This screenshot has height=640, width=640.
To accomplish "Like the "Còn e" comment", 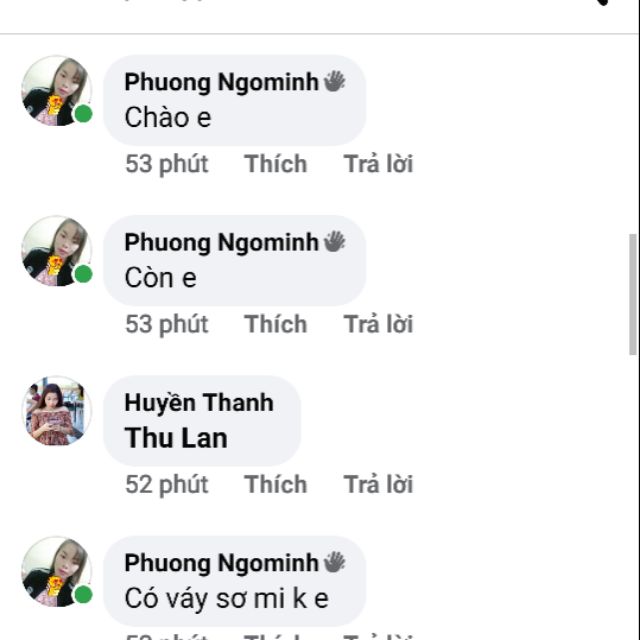I will click(275, 324).
